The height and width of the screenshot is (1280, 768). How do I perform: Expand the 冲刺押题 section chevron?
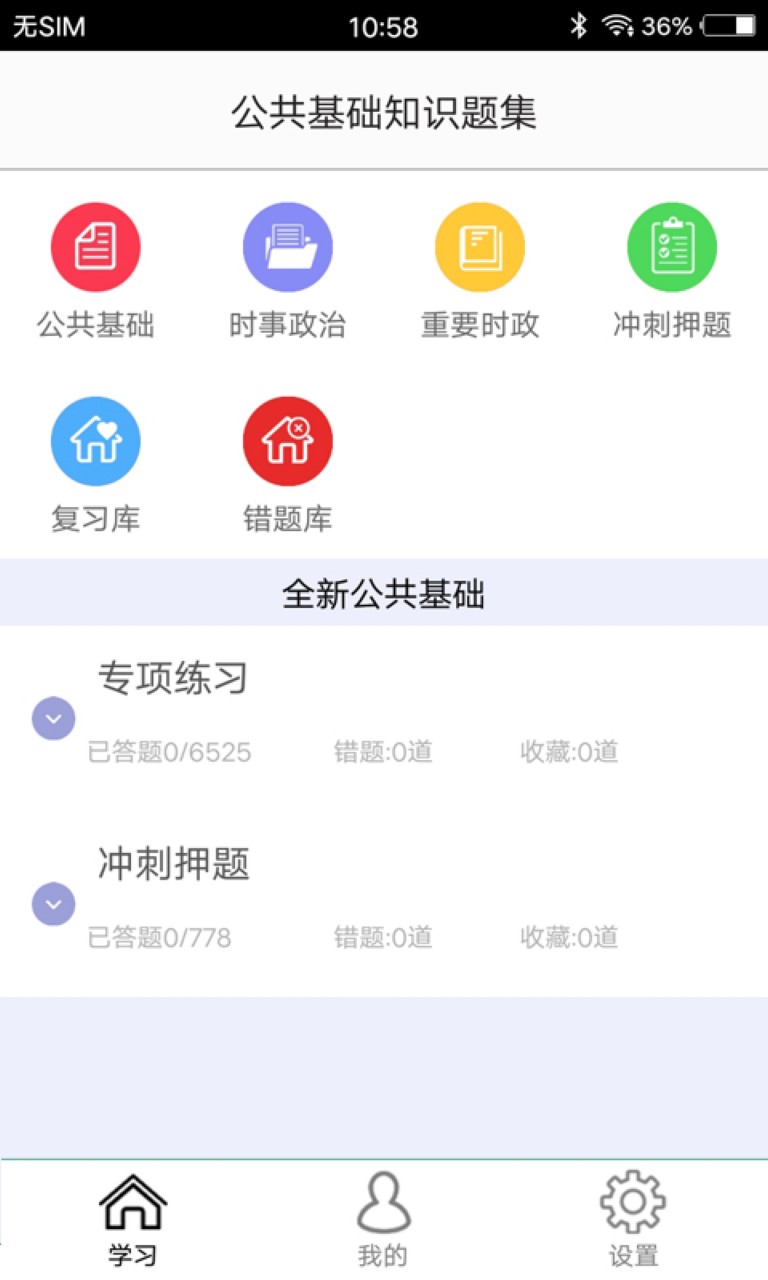53,904
